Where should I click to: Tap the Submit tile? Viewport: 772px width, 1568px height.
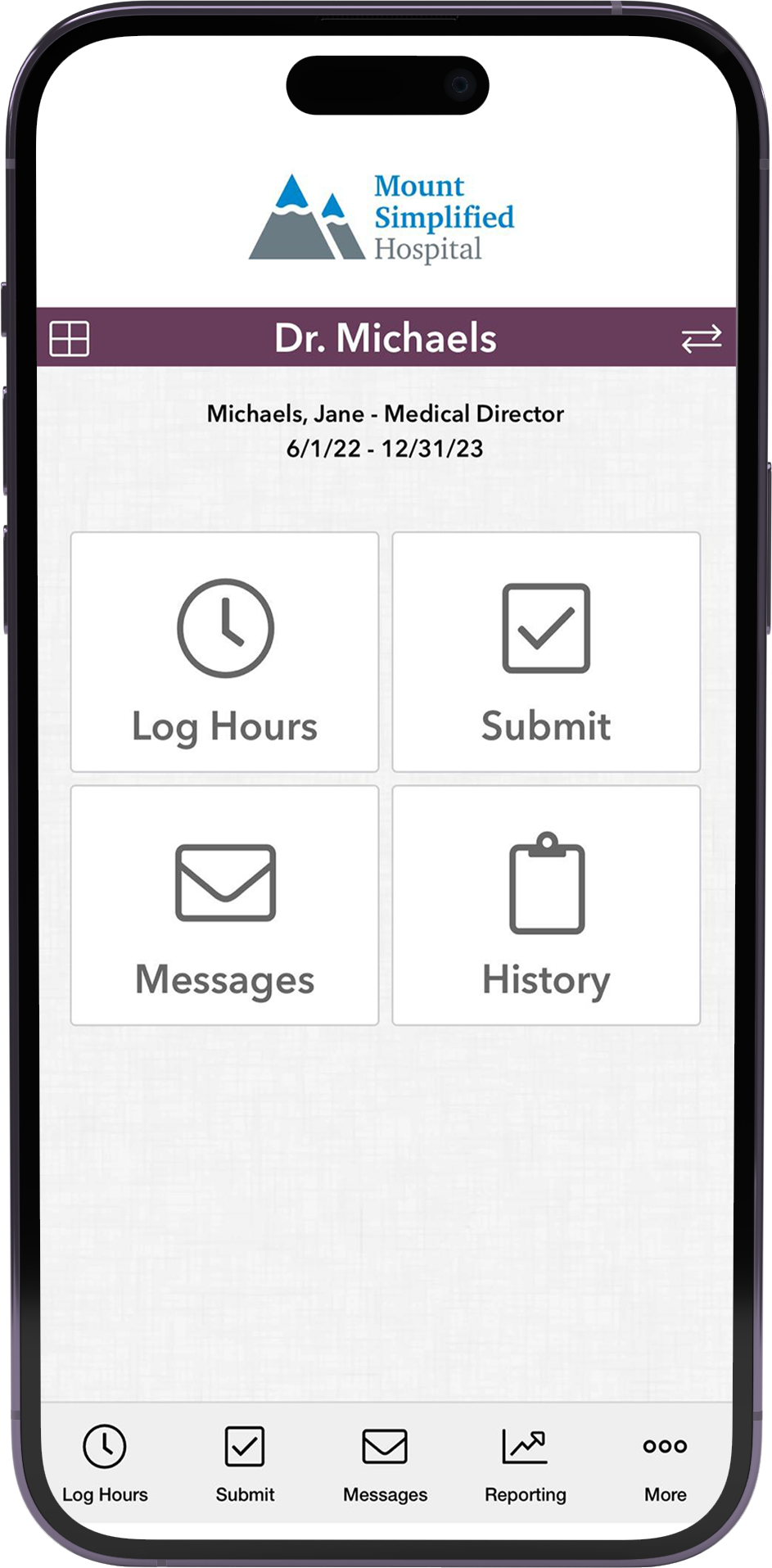point(545,651)
